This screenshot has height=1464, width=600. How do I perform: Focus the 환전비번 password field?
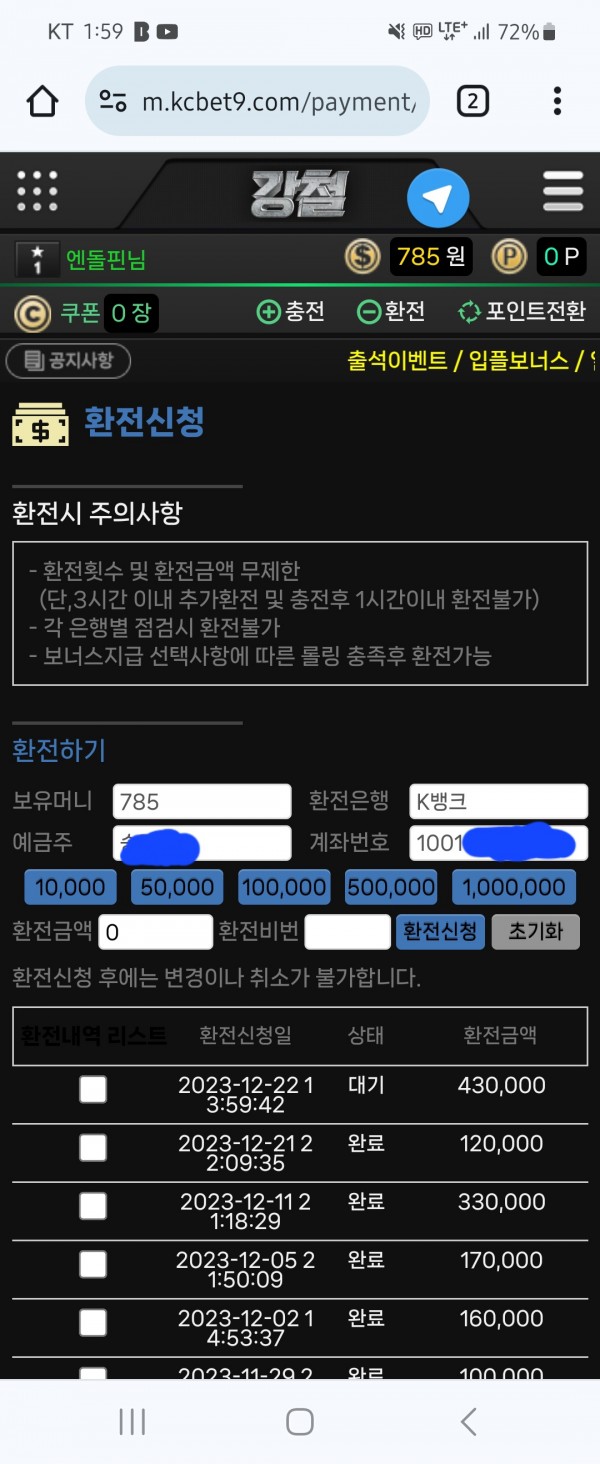tap(347, 932)
